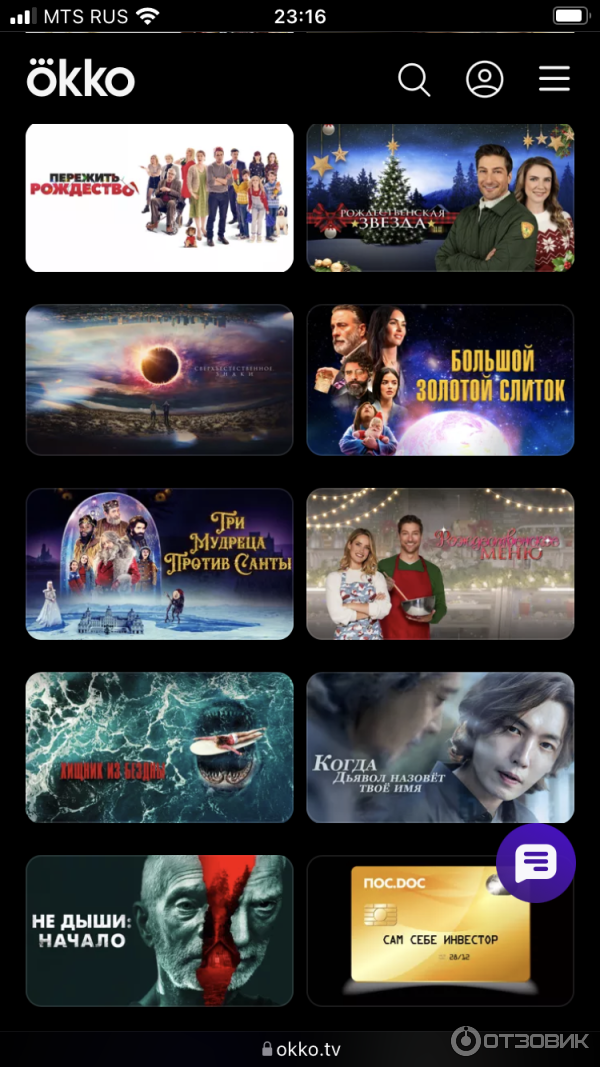
Task: Open the search magnifier icon
Action: tap(414, 79)
